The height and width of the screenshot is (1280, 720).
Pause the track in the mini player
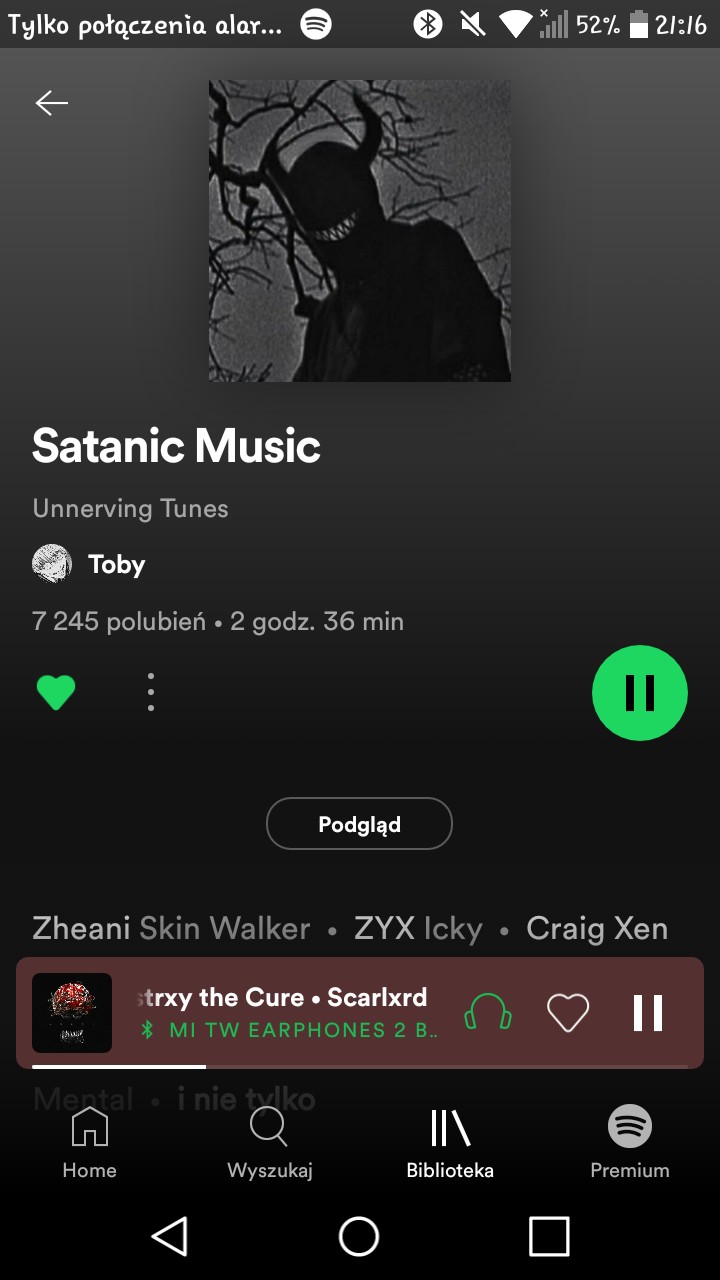[648, 1013]
